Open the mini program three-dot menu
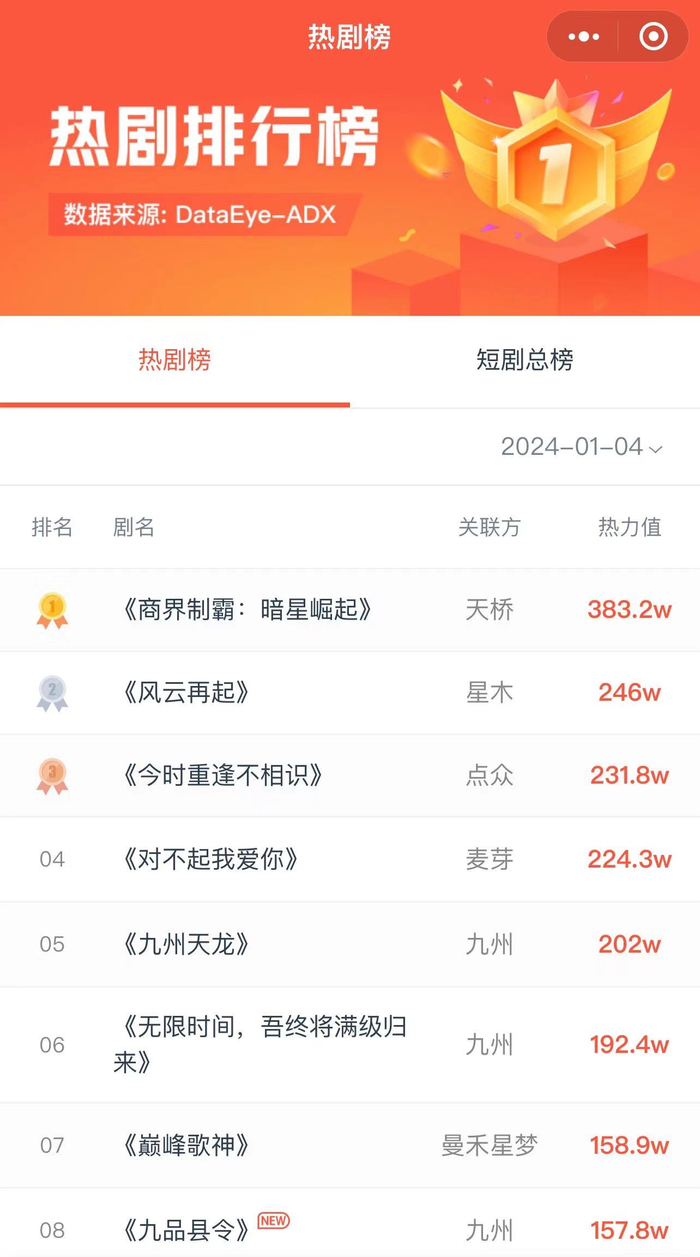The width and height of the screenshot is (700, 1257). coord(583,37)
